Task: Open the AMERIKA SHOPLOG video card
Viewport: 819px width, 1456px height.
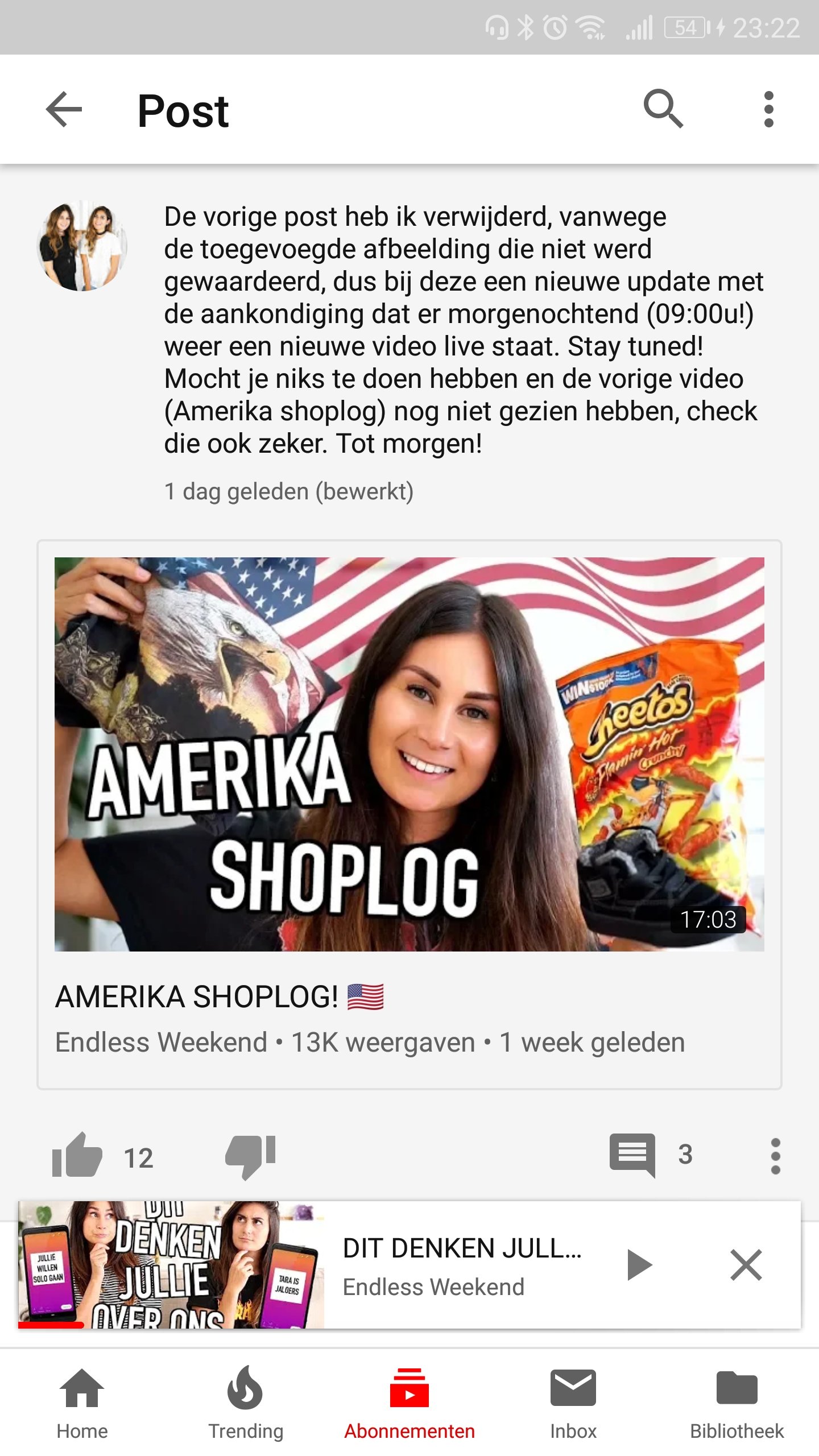Action: pyautogui.click(x=409, y=814)
